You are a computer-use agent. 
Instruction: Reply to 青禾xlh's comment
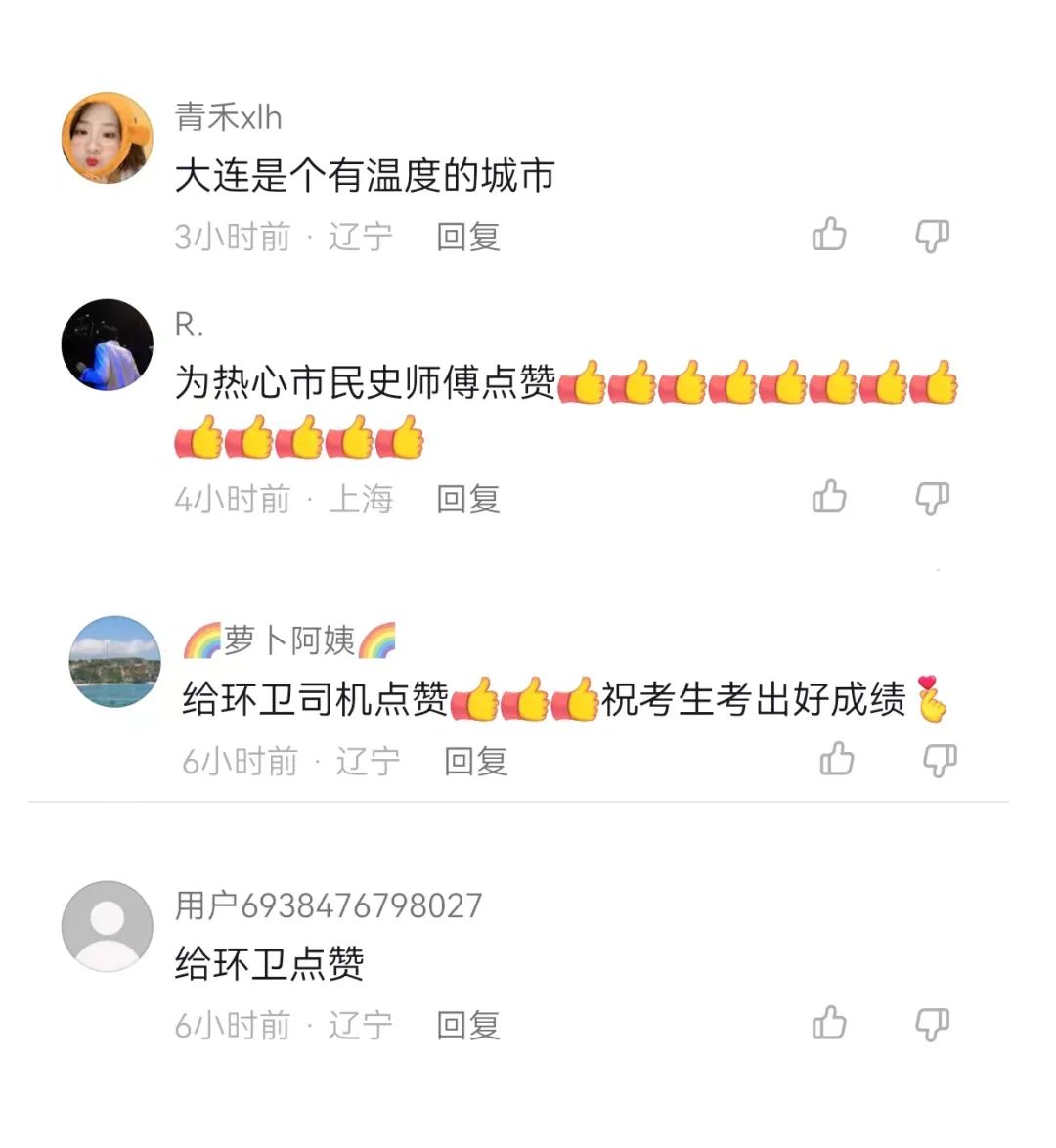tap(467, 237)
